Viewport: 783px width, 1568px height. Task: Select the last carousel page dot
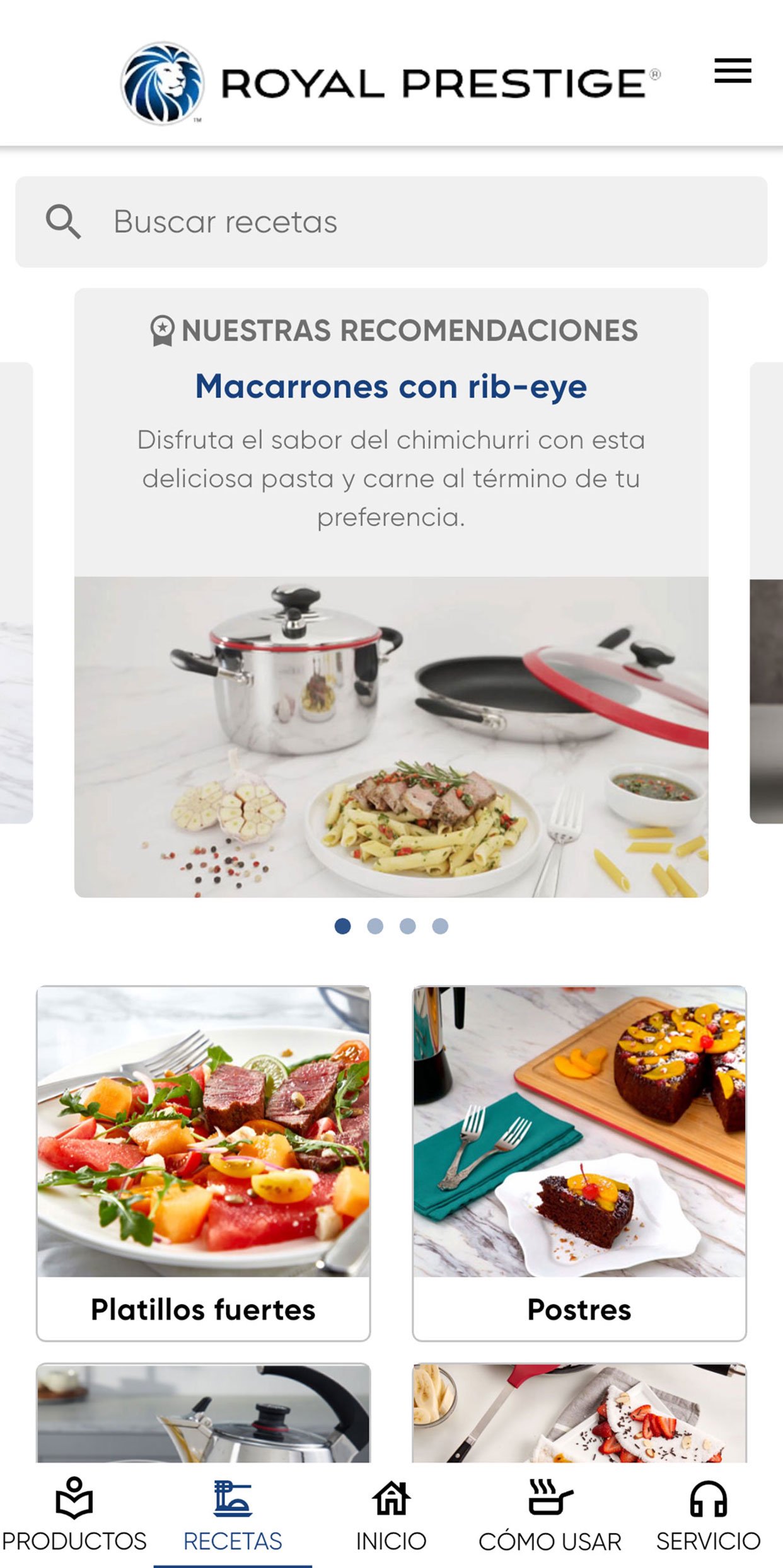click(x=440, y=926)
